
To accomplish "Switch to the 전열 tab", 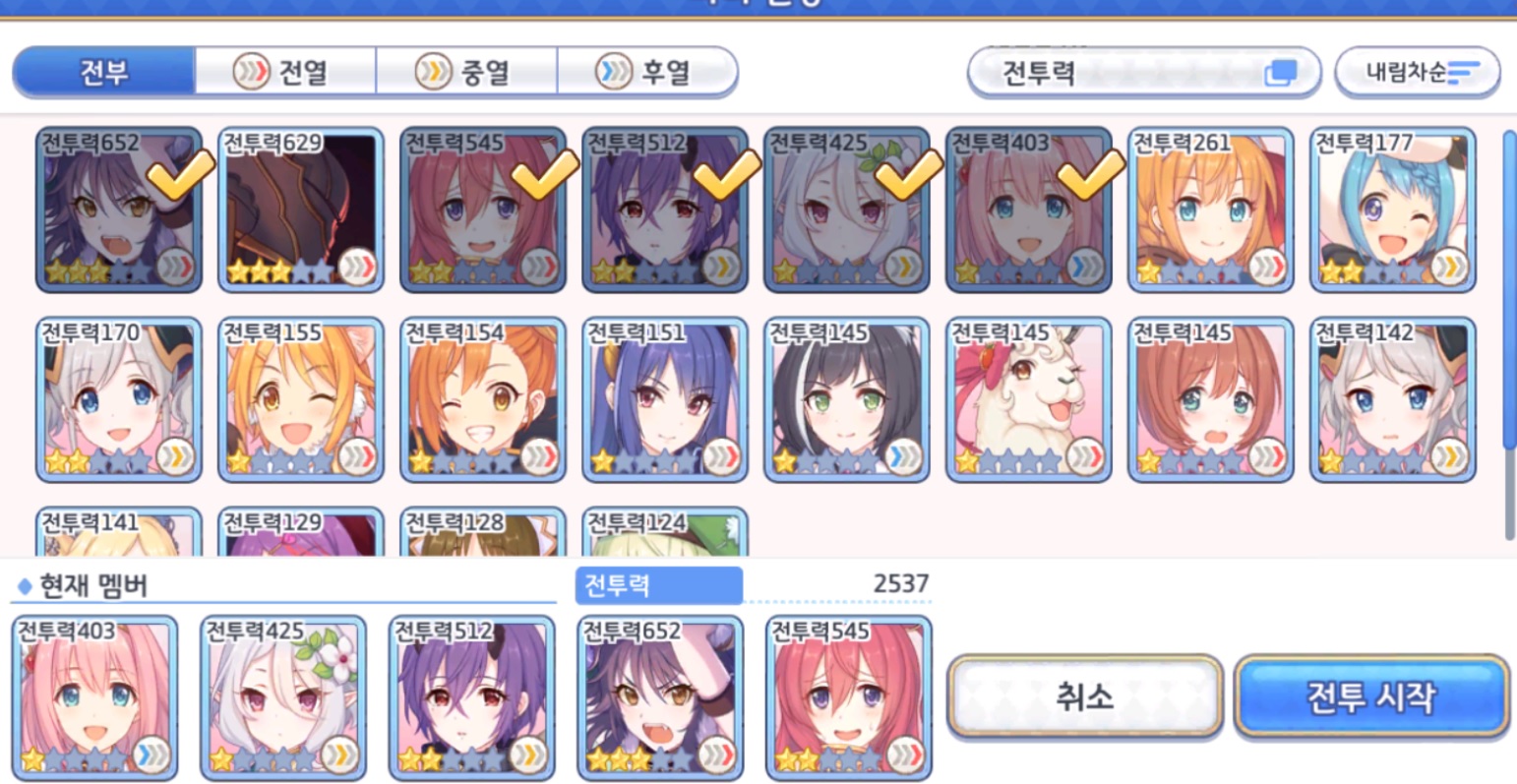I will pos(285,72).
